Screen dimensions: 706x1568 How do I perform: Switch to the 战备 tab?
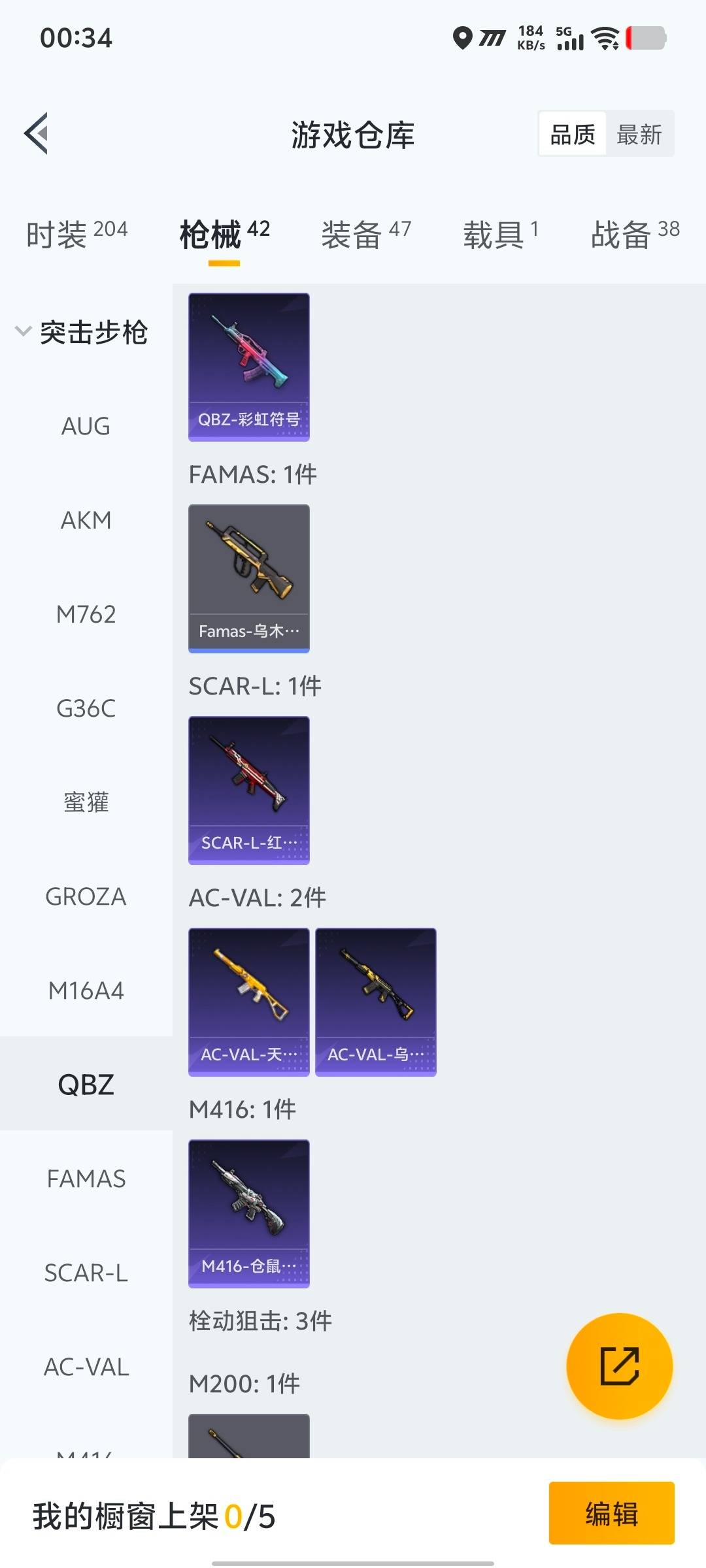tap(635, 235)
